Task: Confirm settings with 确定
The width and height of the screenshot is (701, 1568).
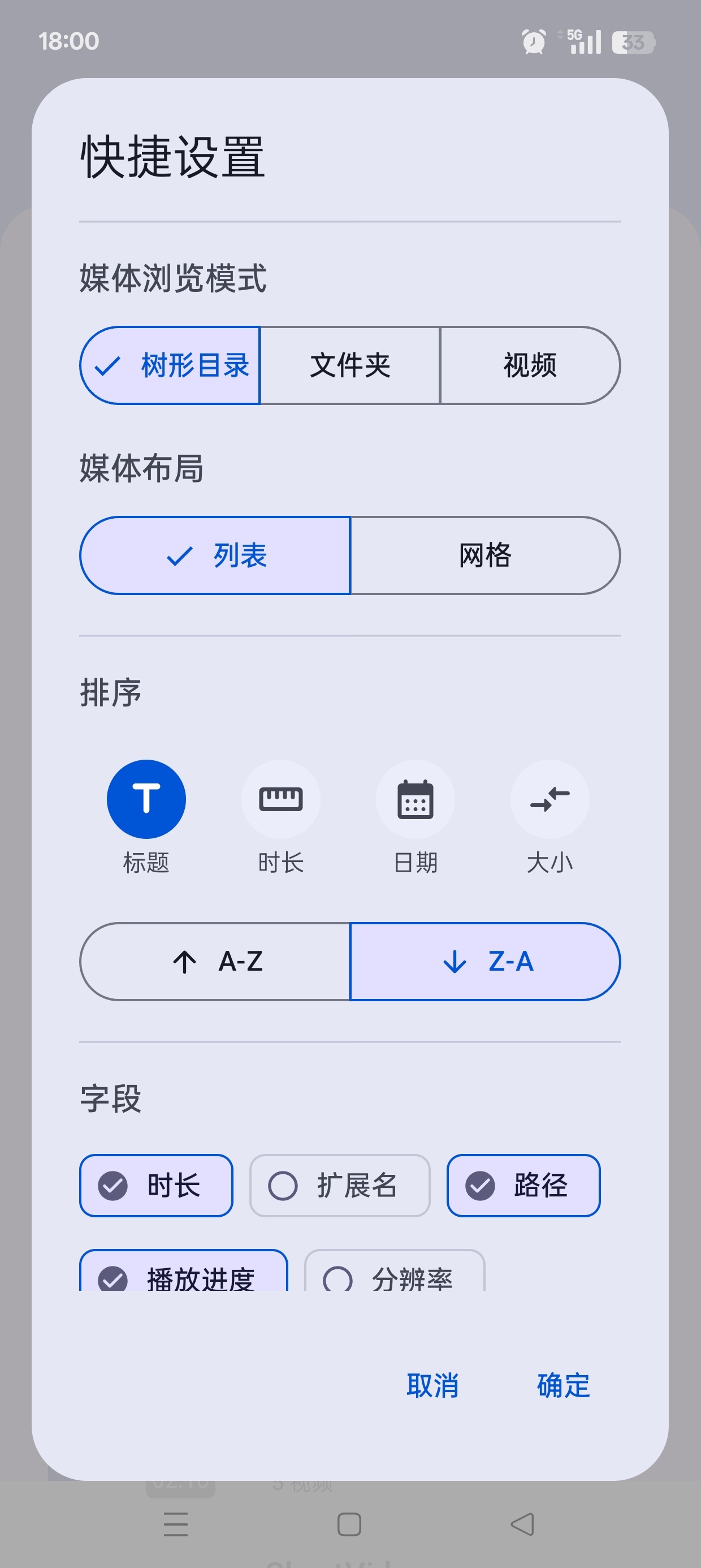Action: pyautogui.click(x=564, y=1386)
